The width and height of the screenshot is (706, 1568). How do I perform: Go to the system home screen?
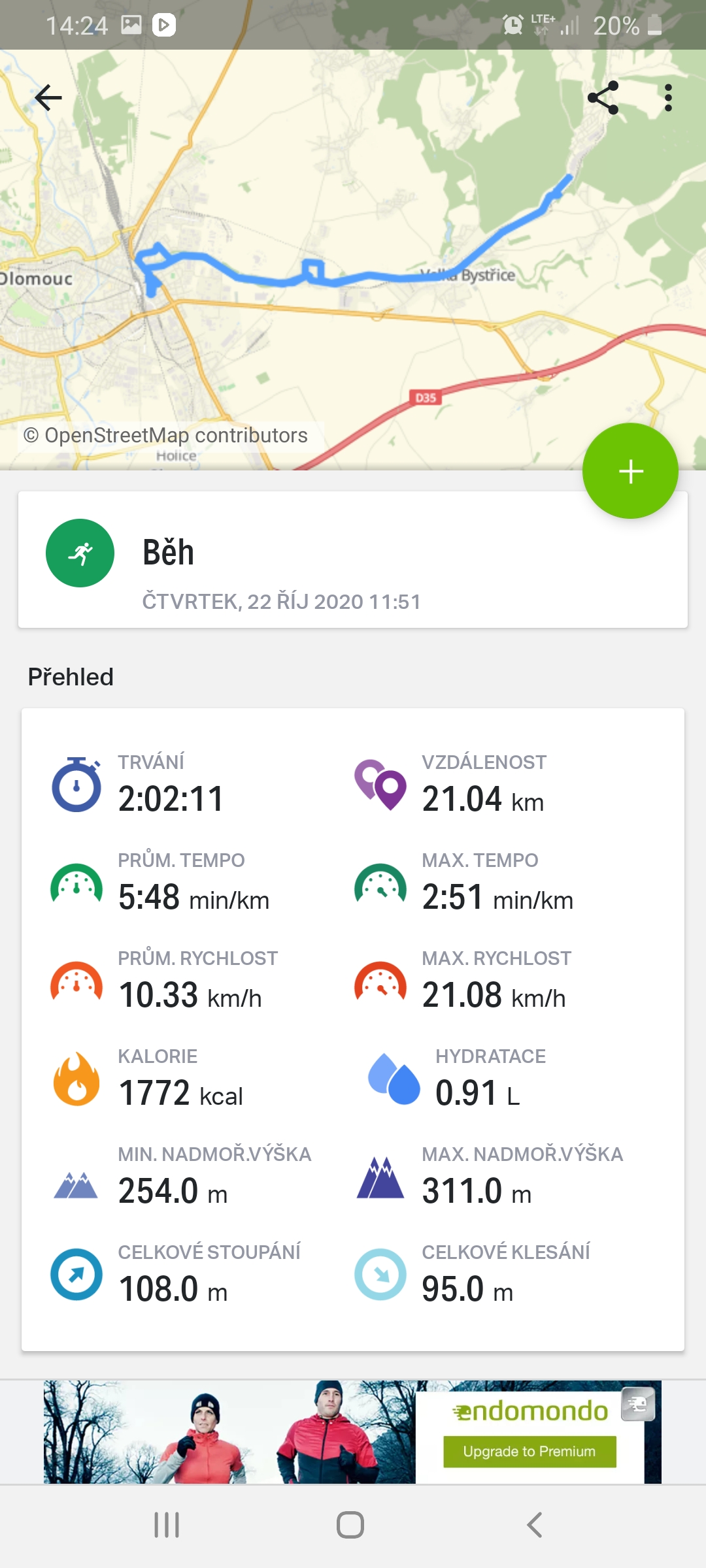[x=350, y=1526]
